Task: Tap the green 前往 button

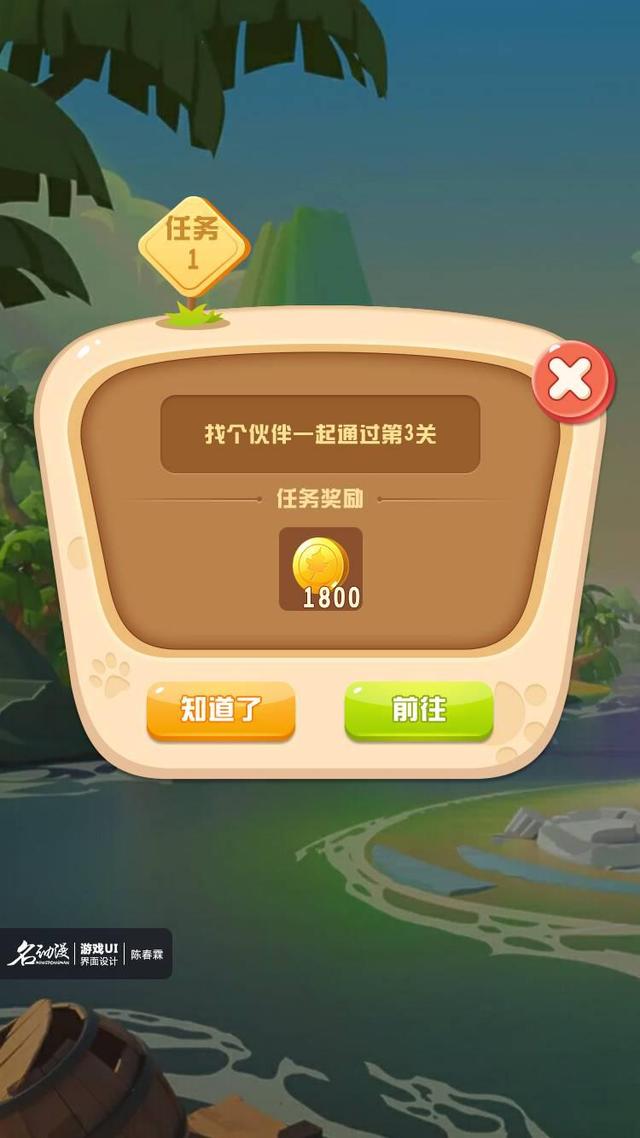Action: (419, 710)
